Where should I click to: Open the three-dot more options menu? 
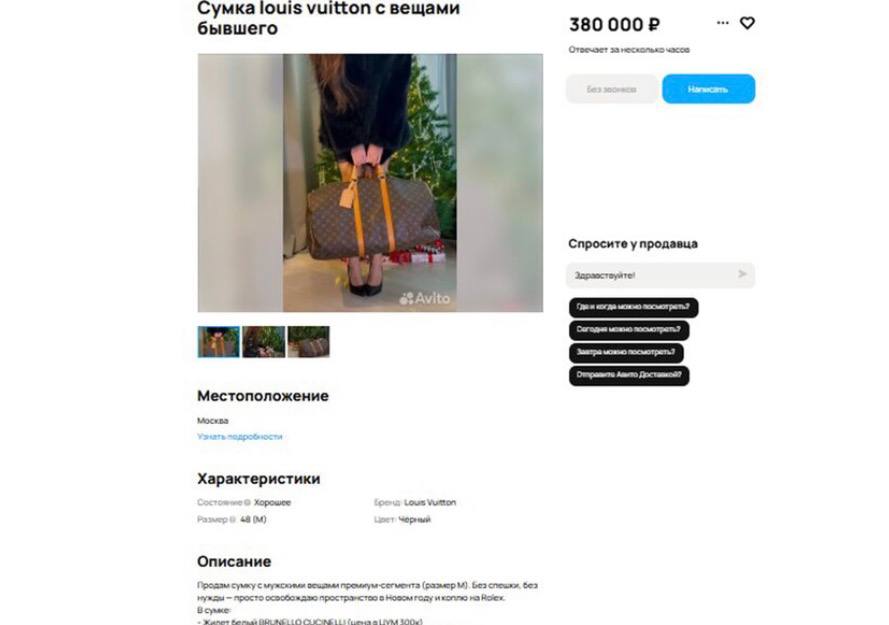tap(723, 23)
